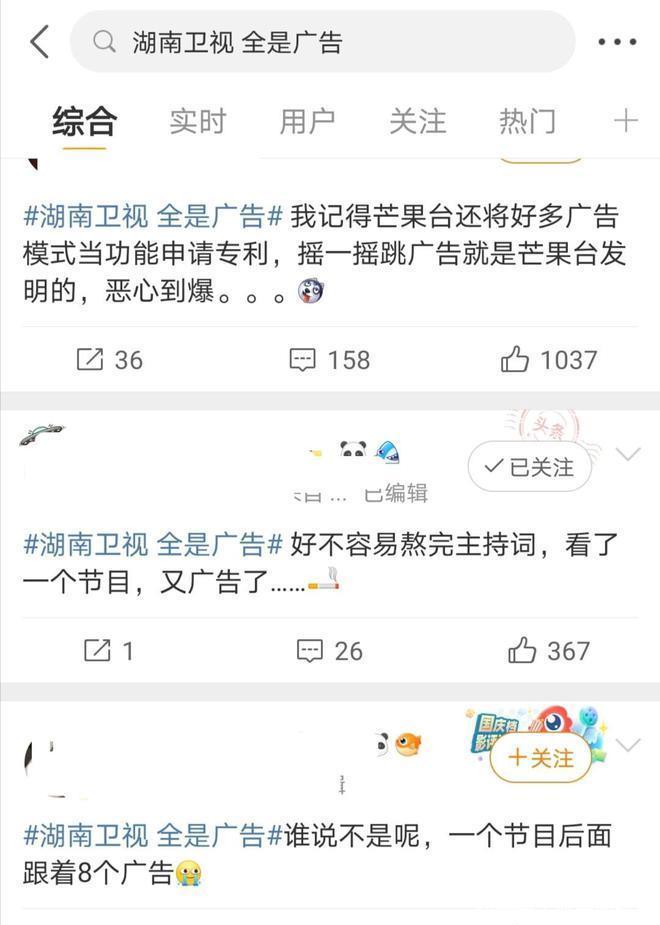Follow the user with the 关注 button
The image size is (660, 925).
(541, 758)
